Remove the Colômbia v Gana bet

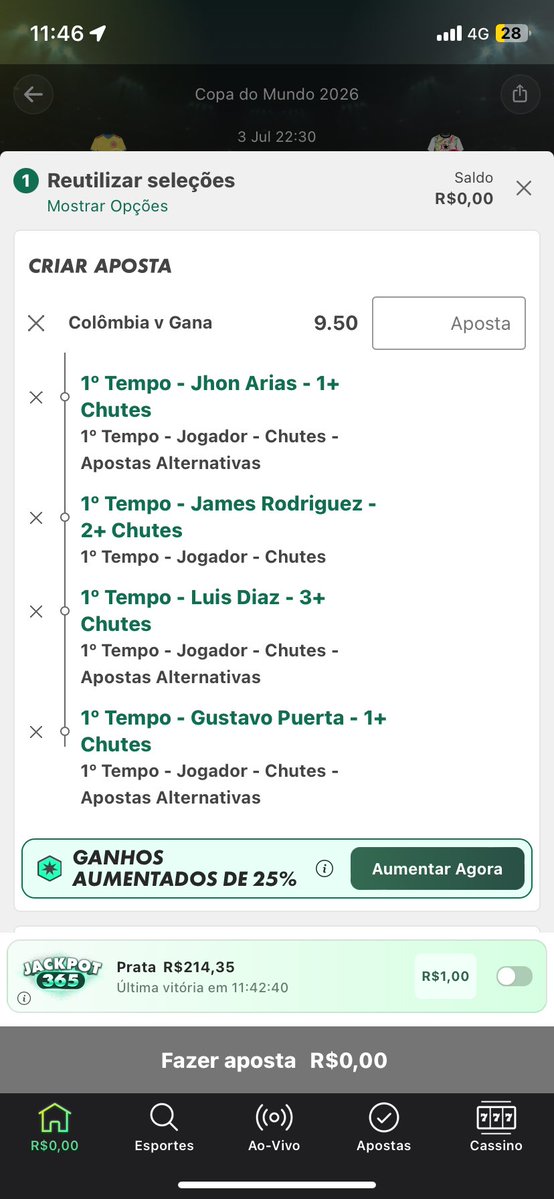coord(36,323)
